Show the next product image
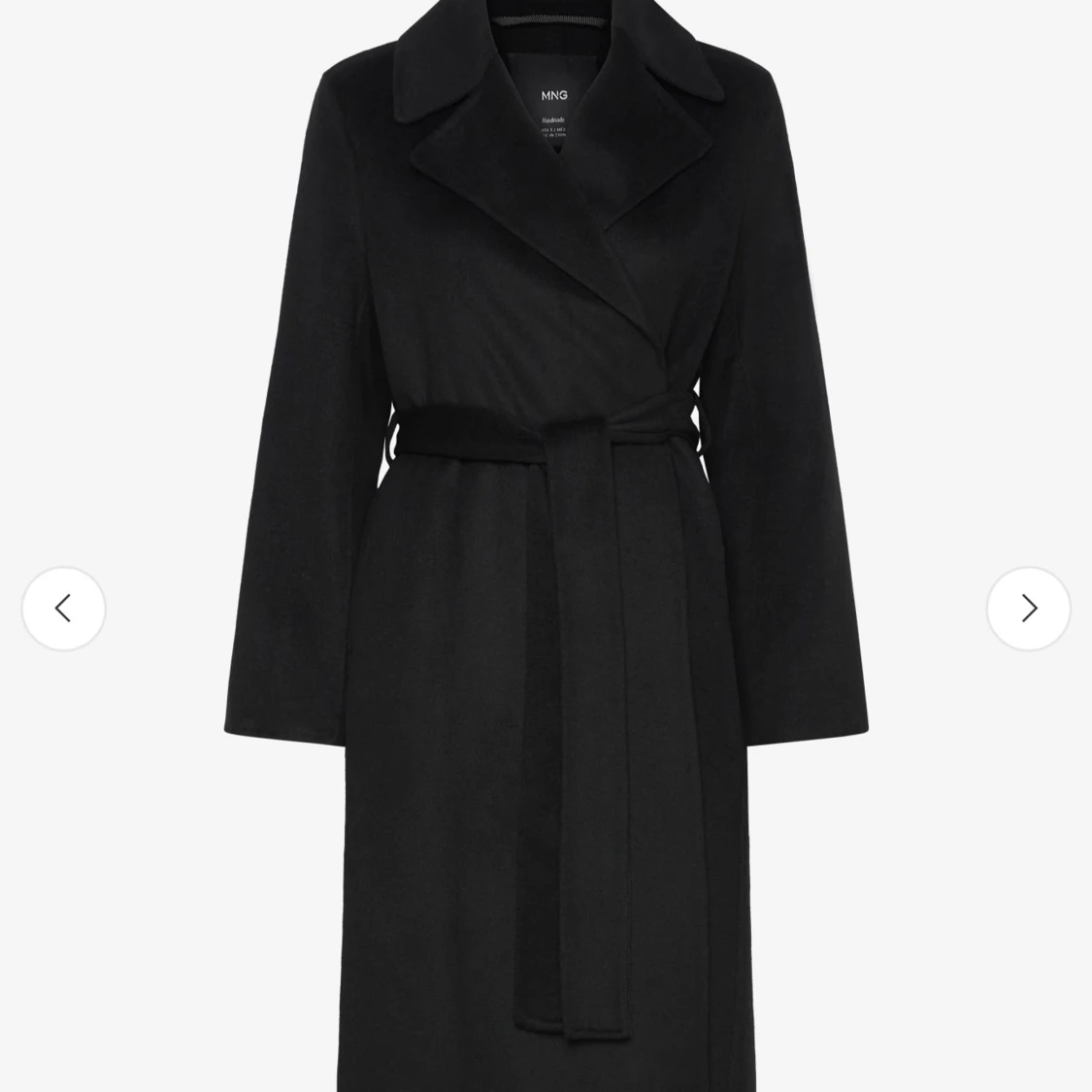The height and width of the screenshot is (1092, 1092). 1028,609
